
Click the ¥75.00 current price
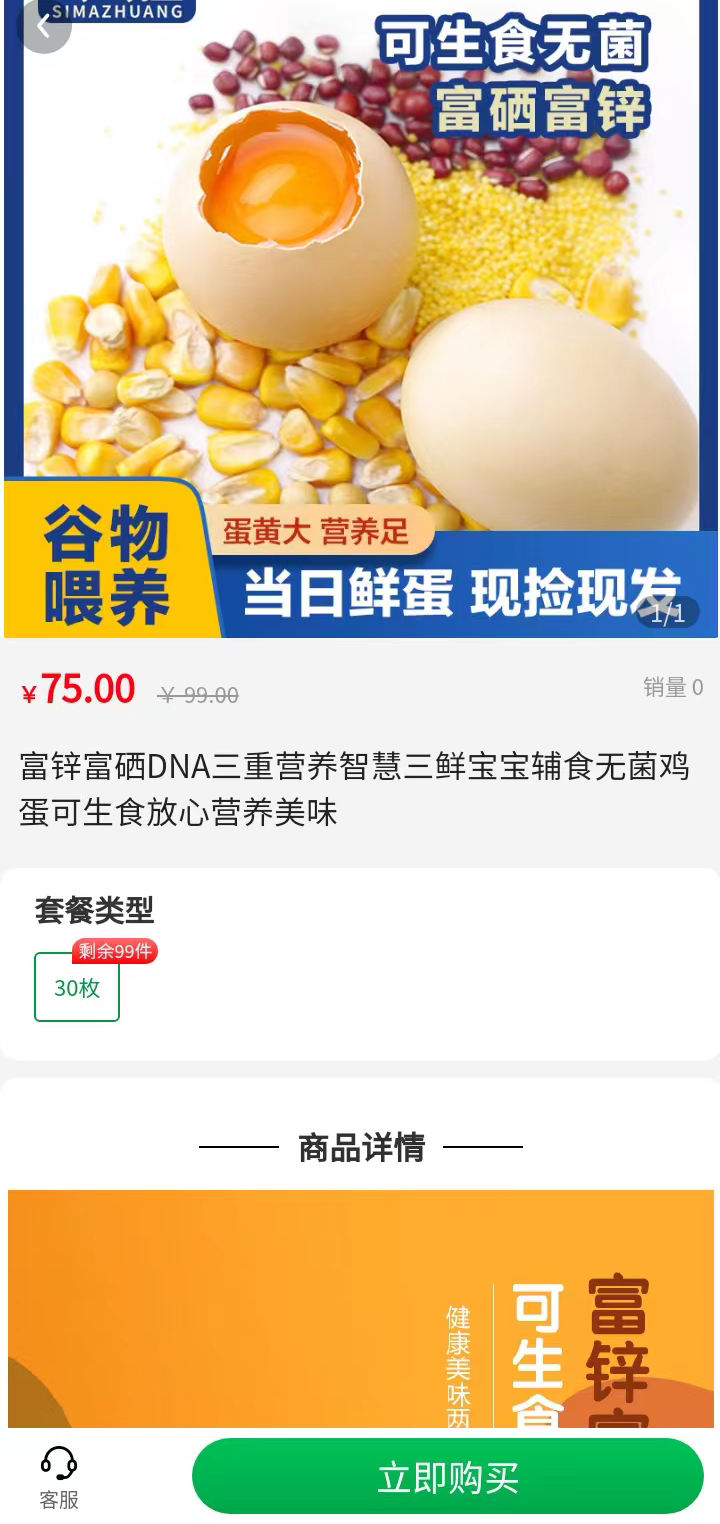[77, 688]
